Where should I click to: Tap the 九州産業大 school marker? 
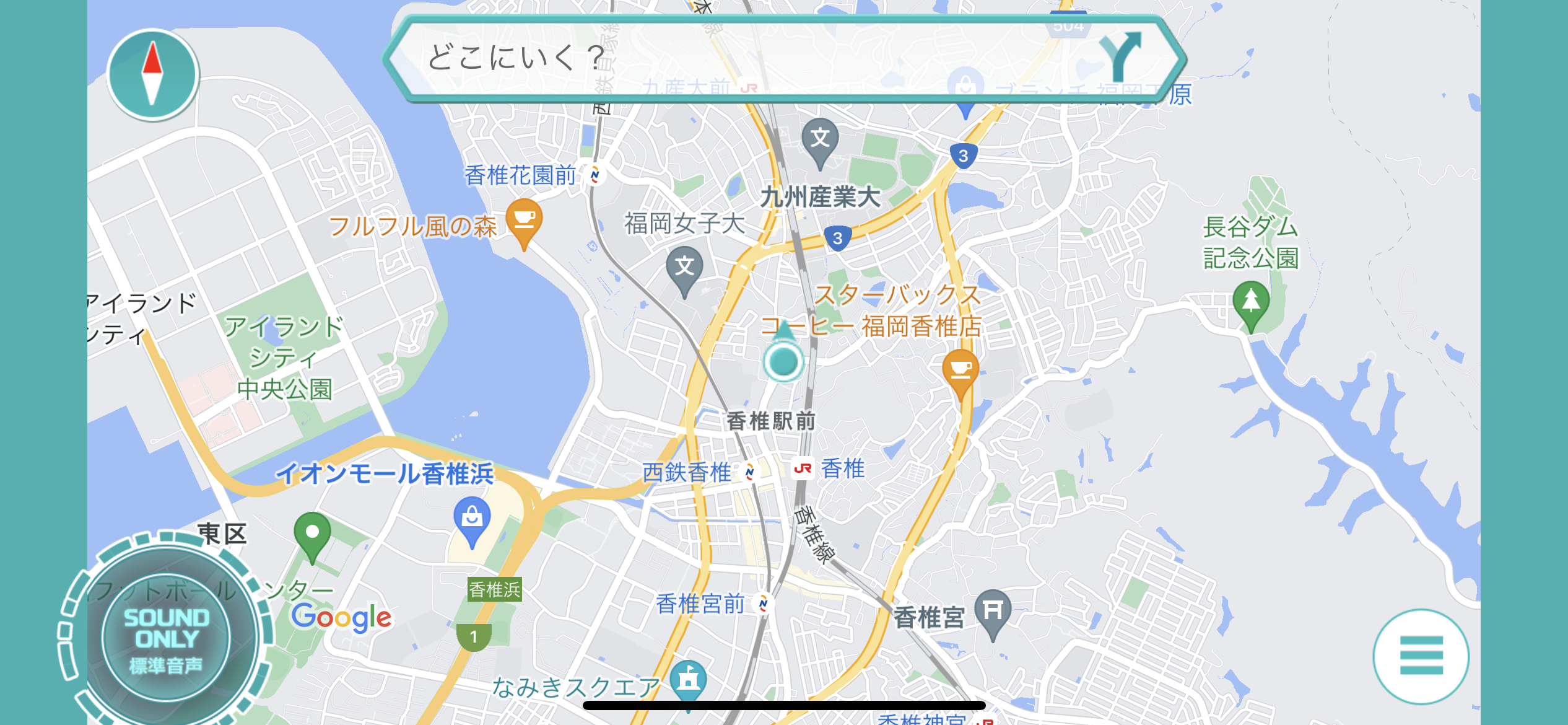pos(820,139)
